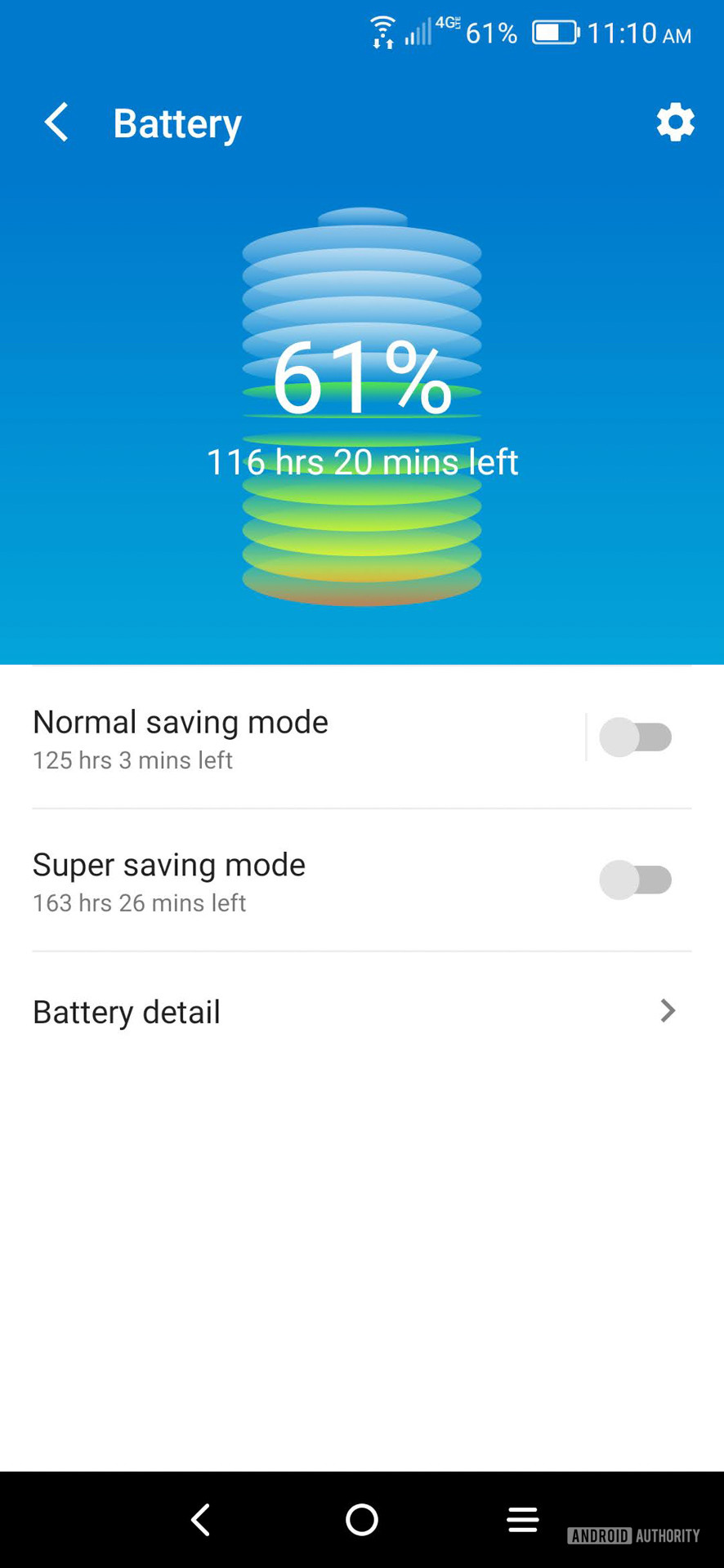Open the Battery detail row
This screenshot has width=724, height=1568.
[362, 1012]
